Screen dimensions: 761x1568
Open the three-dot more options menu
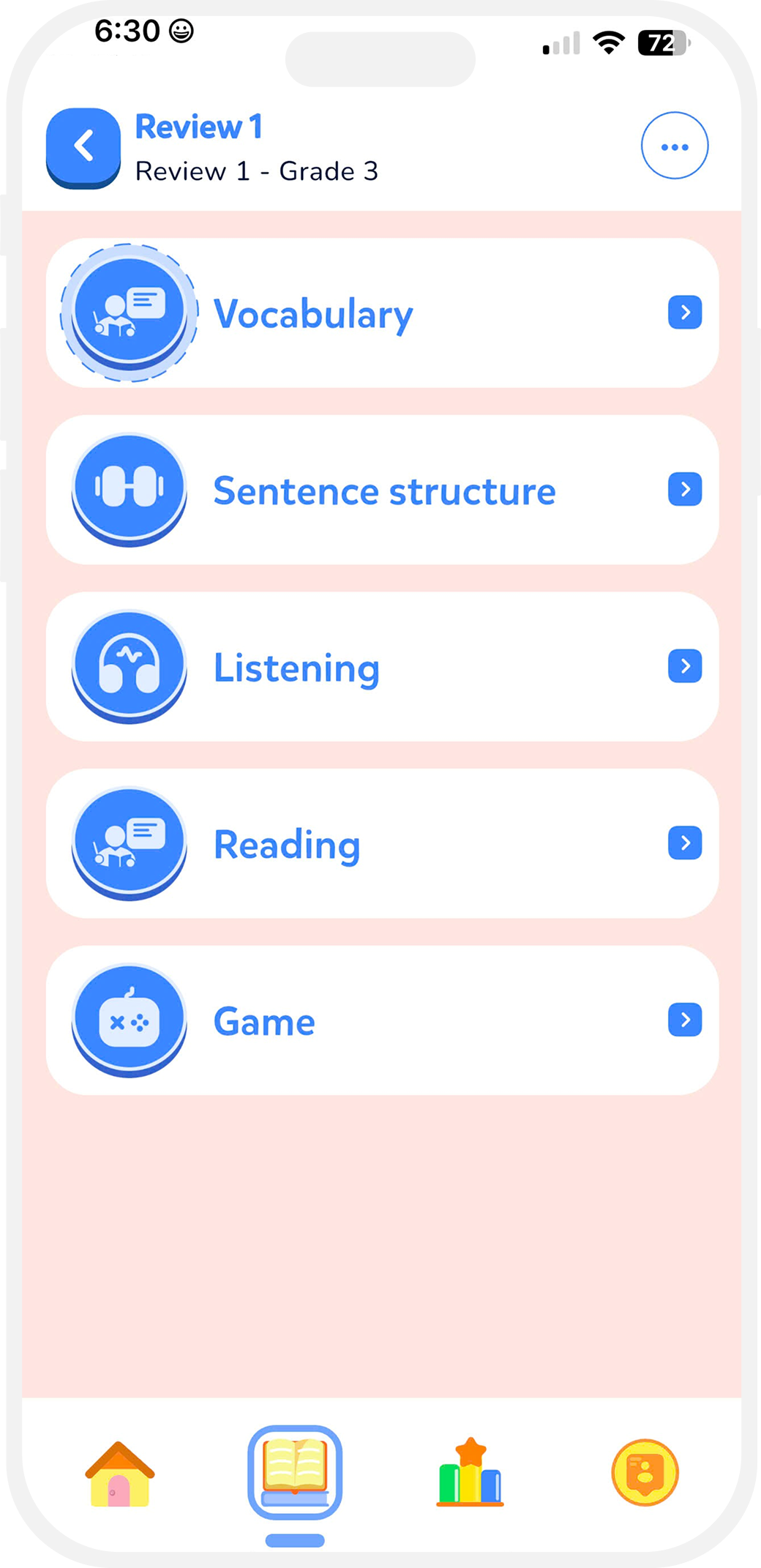pos(674,146)
